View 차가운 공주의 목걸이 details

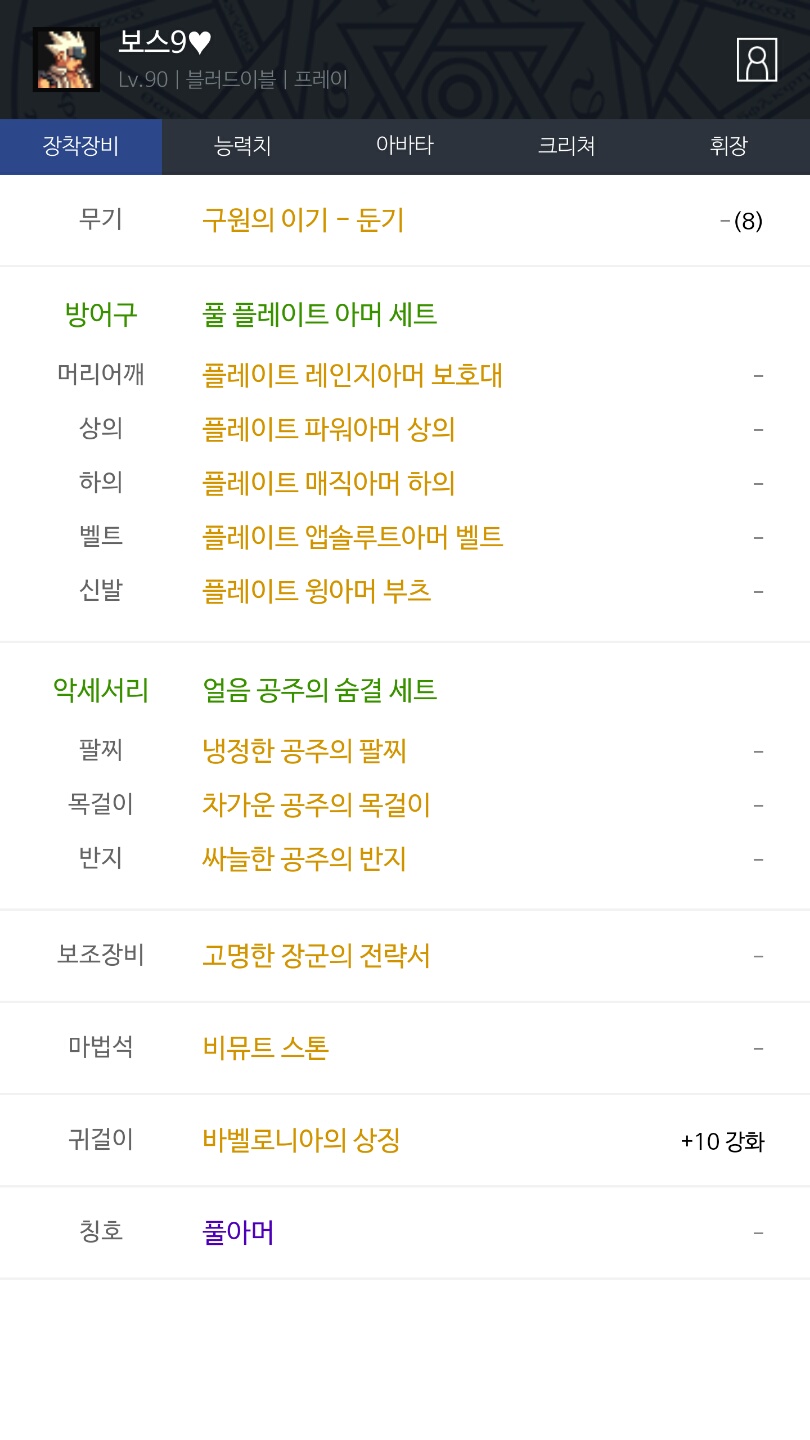click(x=316, y=805)
